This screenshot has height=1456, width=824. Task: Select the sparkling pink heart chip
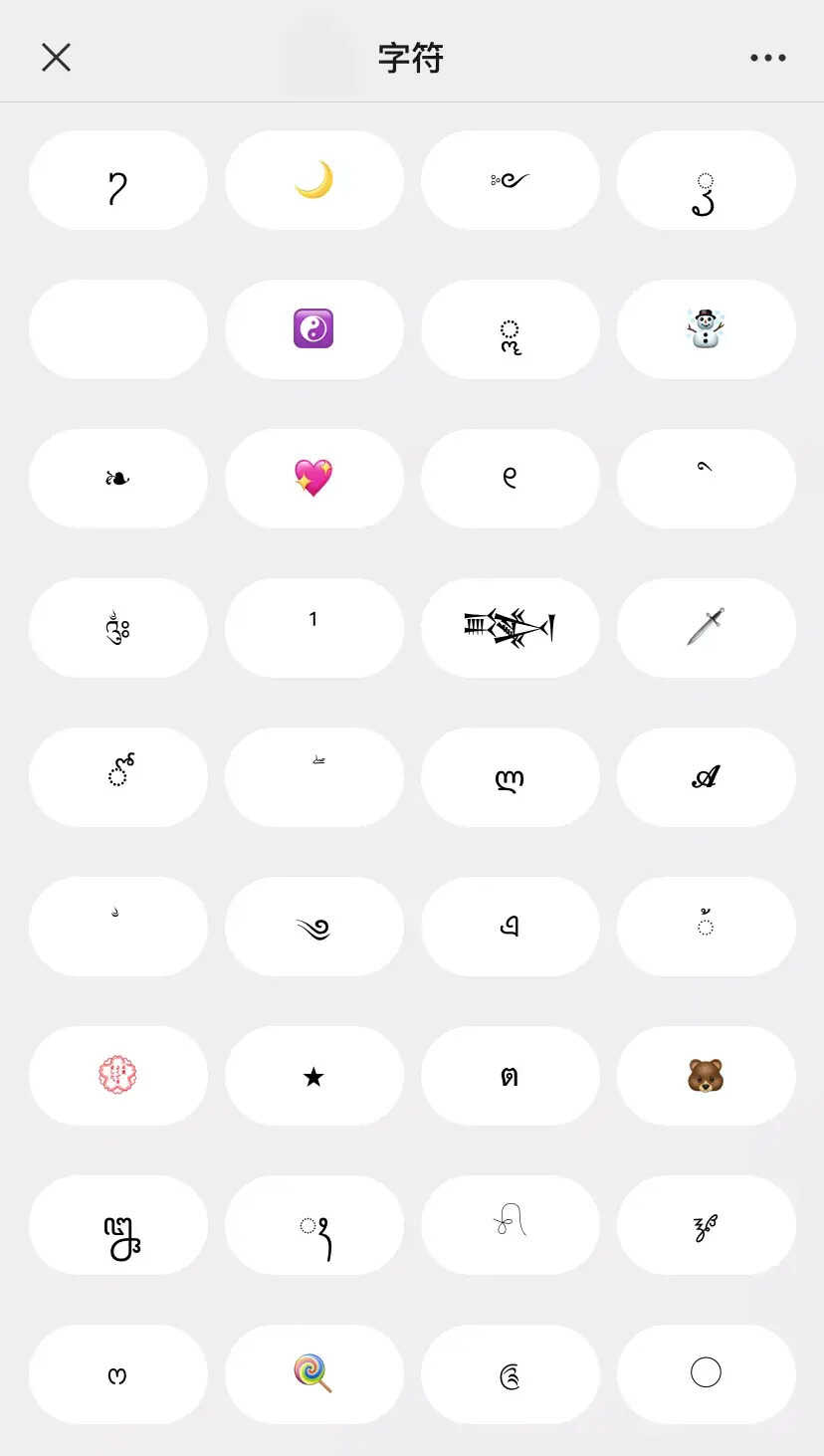coord(313,479)
